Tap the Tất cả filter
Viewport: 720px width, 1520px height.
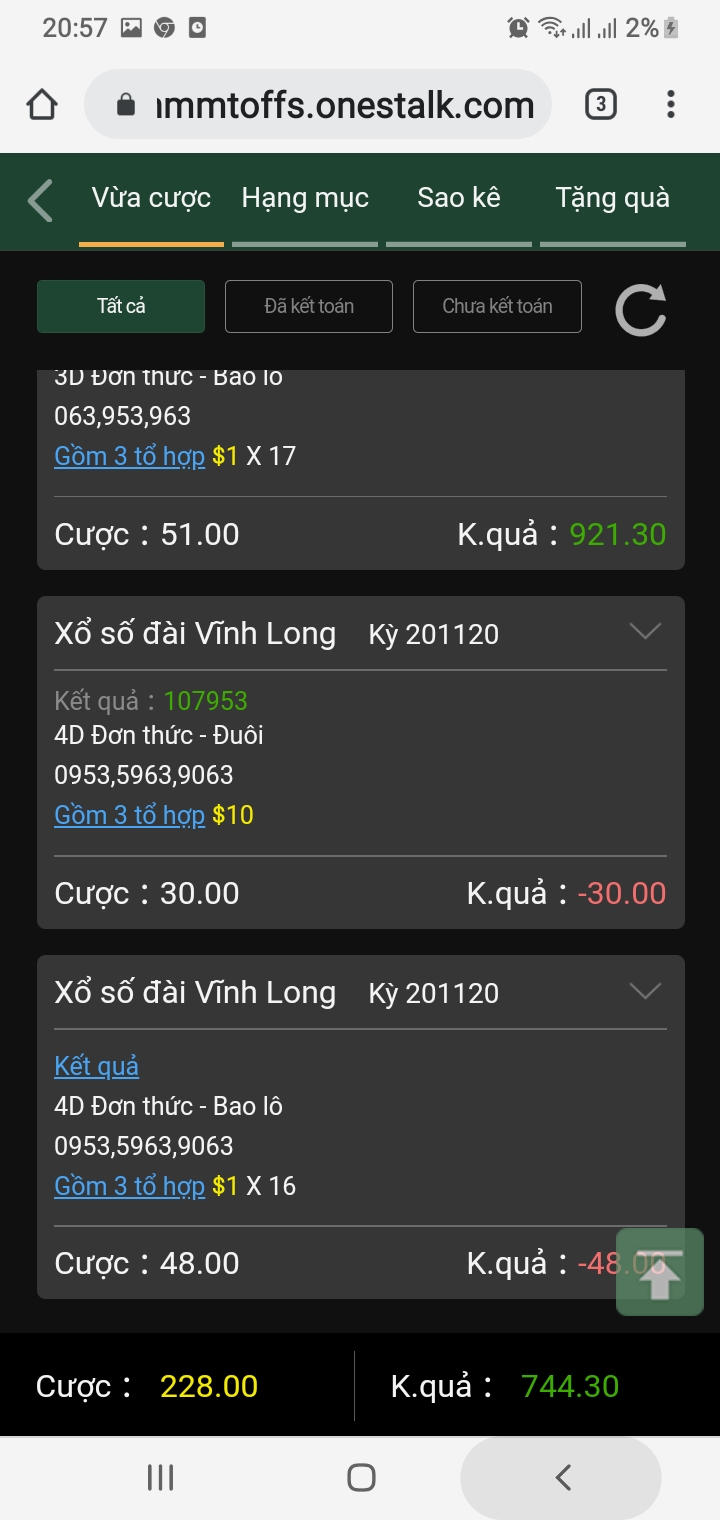121,306
